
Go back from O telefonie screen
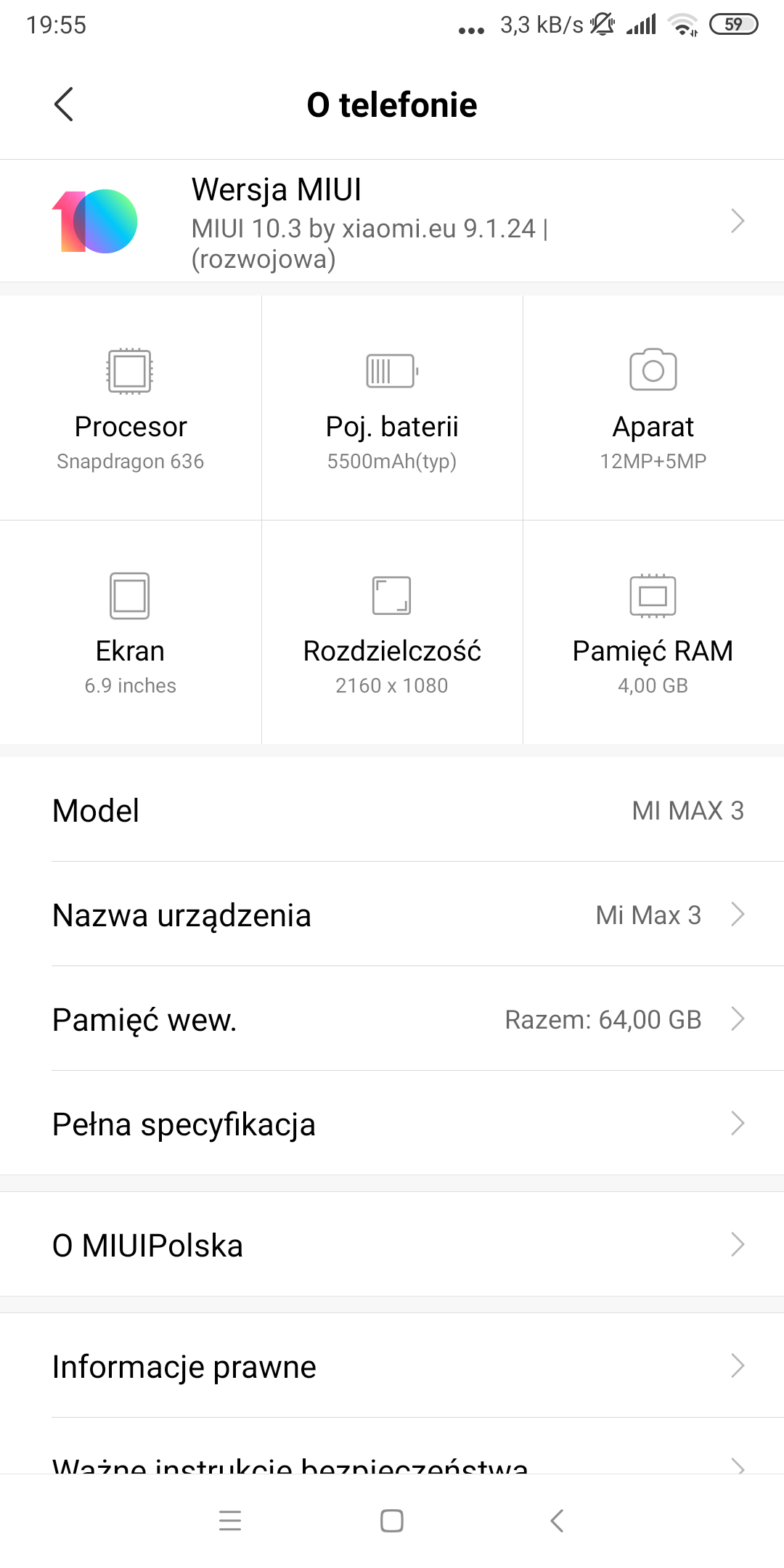pyautogui.click(x=64, y=105)
